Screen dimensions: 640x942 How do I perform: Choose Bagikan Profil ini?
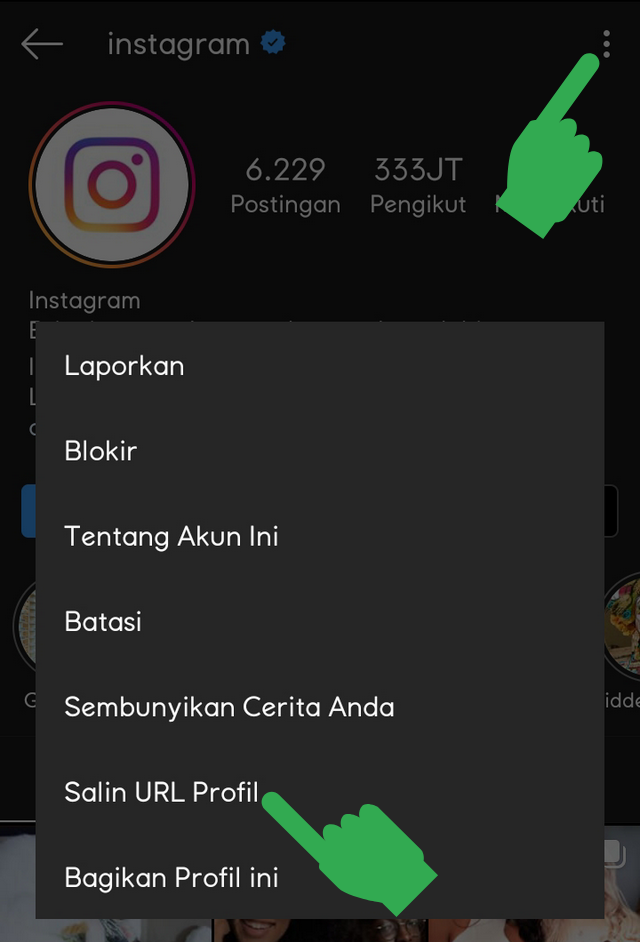(171, 878)
